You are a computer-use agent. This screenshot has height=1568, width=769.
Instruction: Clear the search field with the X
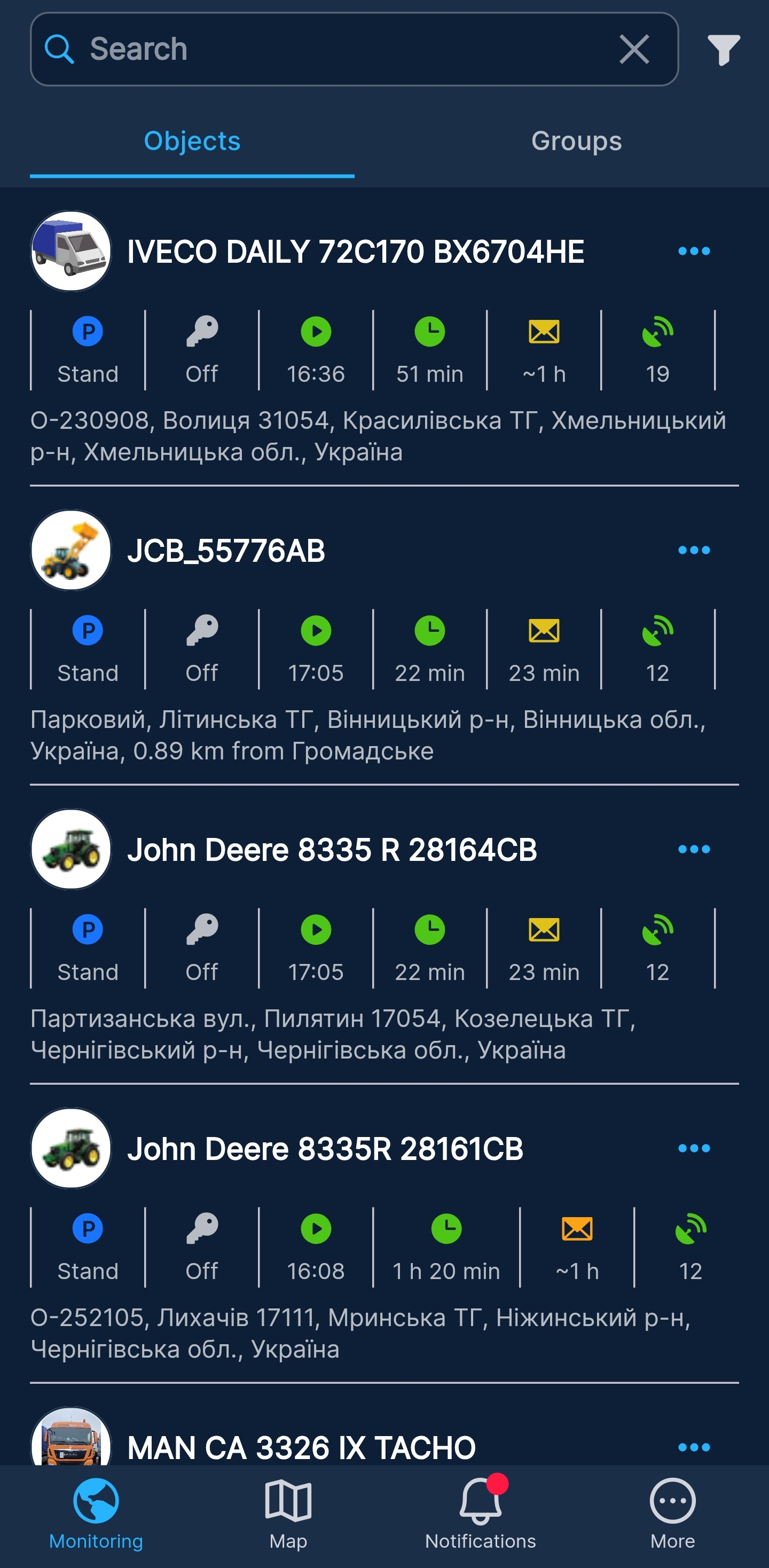click(x=633, y=50)
